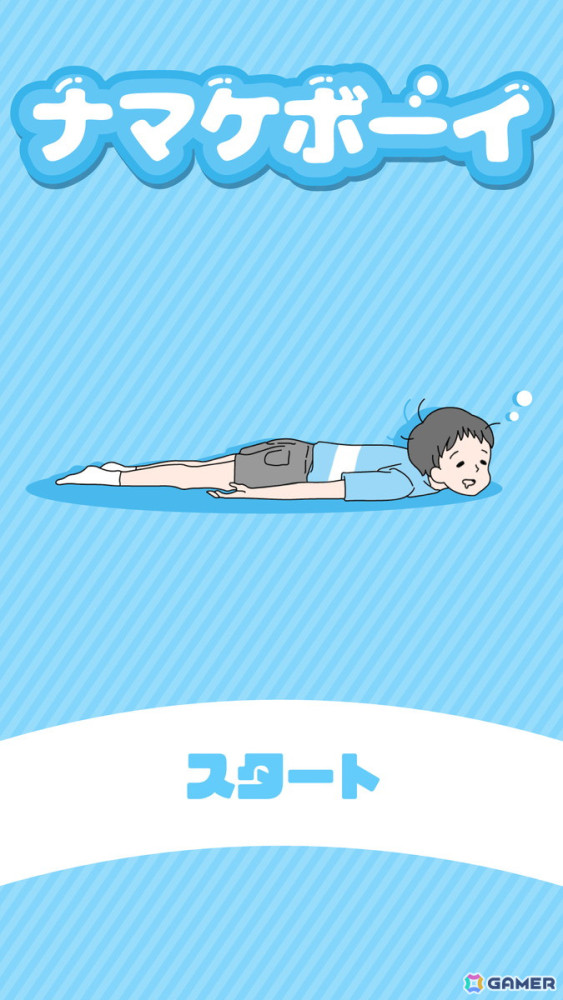Image resolution: width=563 pixels, height=1000 pixels.
Task: Tap the スタート button to begin
Action: (282, 776)
